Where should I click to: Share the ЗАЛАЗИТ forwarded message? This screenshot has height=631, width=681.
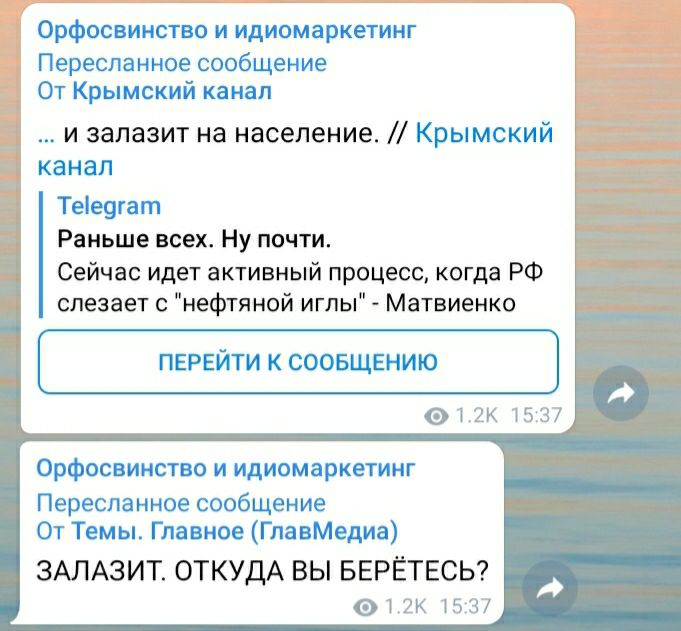pyautogui.click(x=548, y=590)
